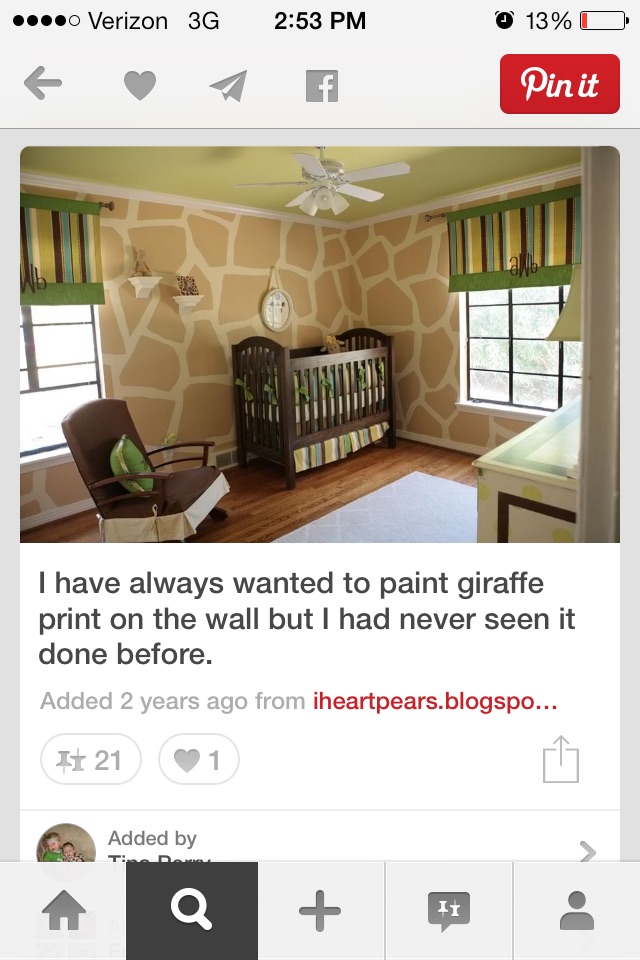
Task: Open the giraffe nursery room image
Action: coord(319,344)
